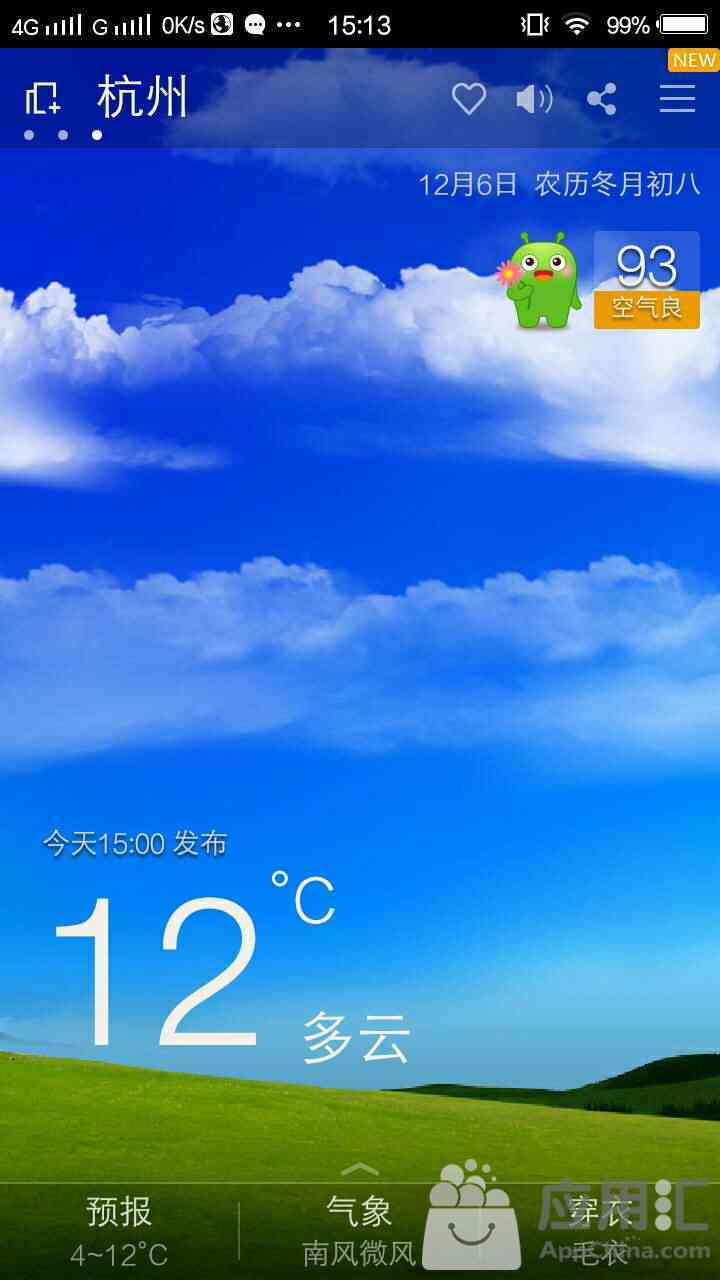The height and width of the screenshot is (1280, 720).
Task: Open the add city manager icon
Action: (x=42, y=98)
